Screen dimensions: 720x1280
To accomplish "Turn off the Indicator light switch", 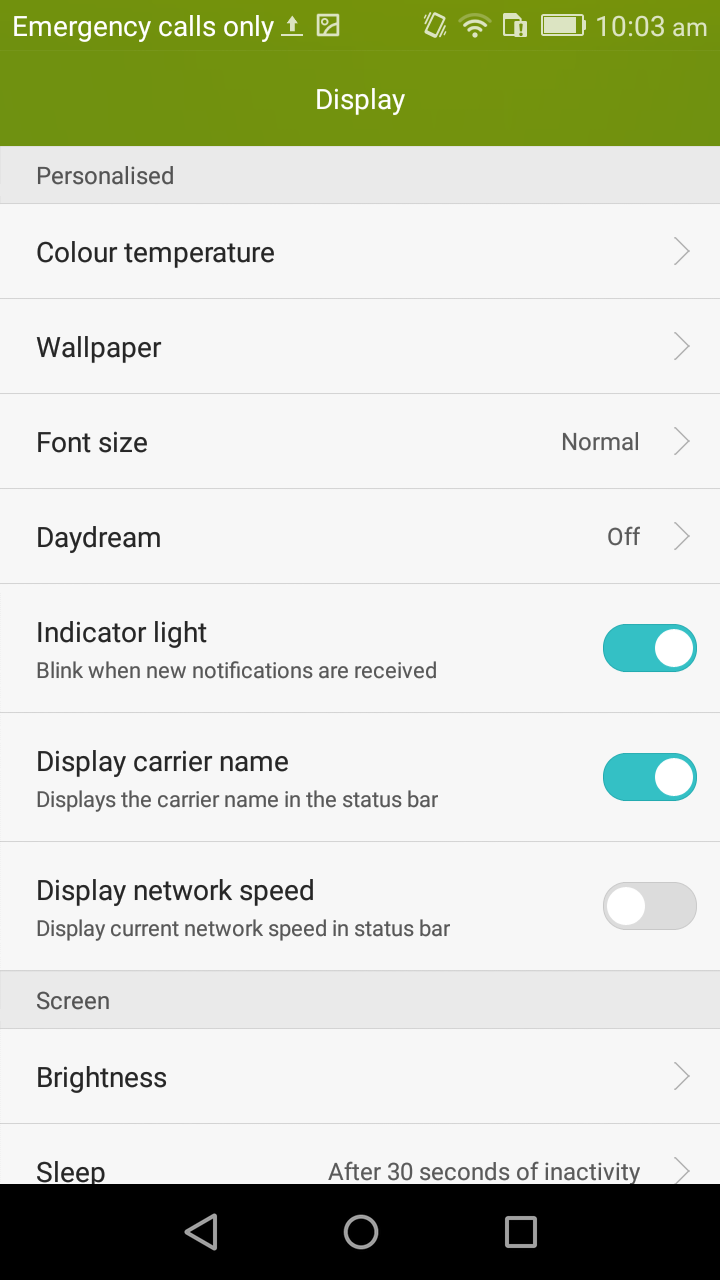I will (649, 648).
